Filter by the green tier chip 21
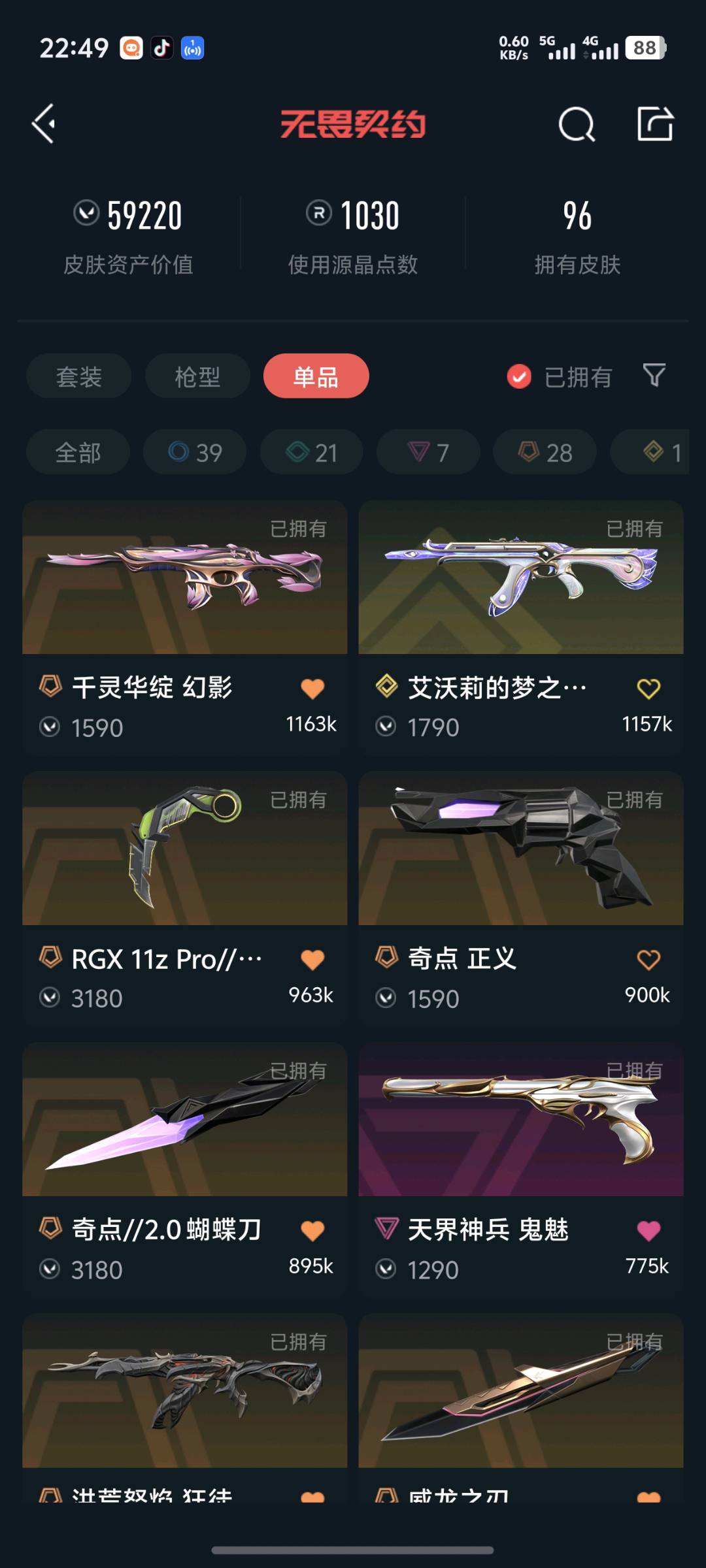The height and width of the screenshot is (1568, 706). [312, 452]
